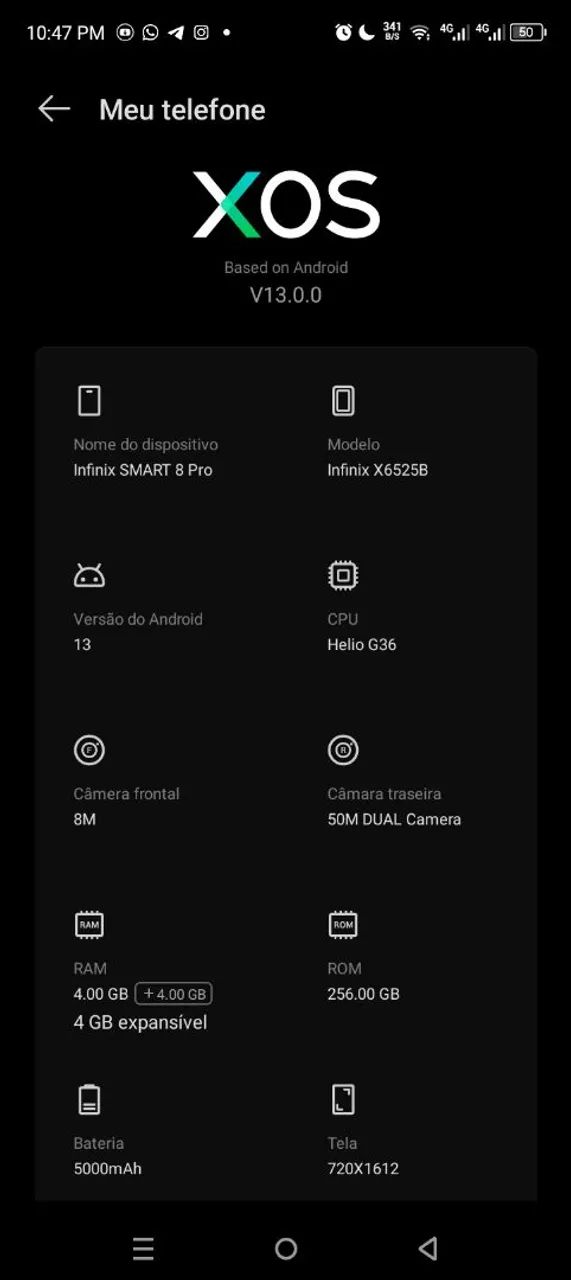Open recent apps from navigation bar
Image resolution: width=571 pixels, height=1280 pixels.
(143, 1248)
